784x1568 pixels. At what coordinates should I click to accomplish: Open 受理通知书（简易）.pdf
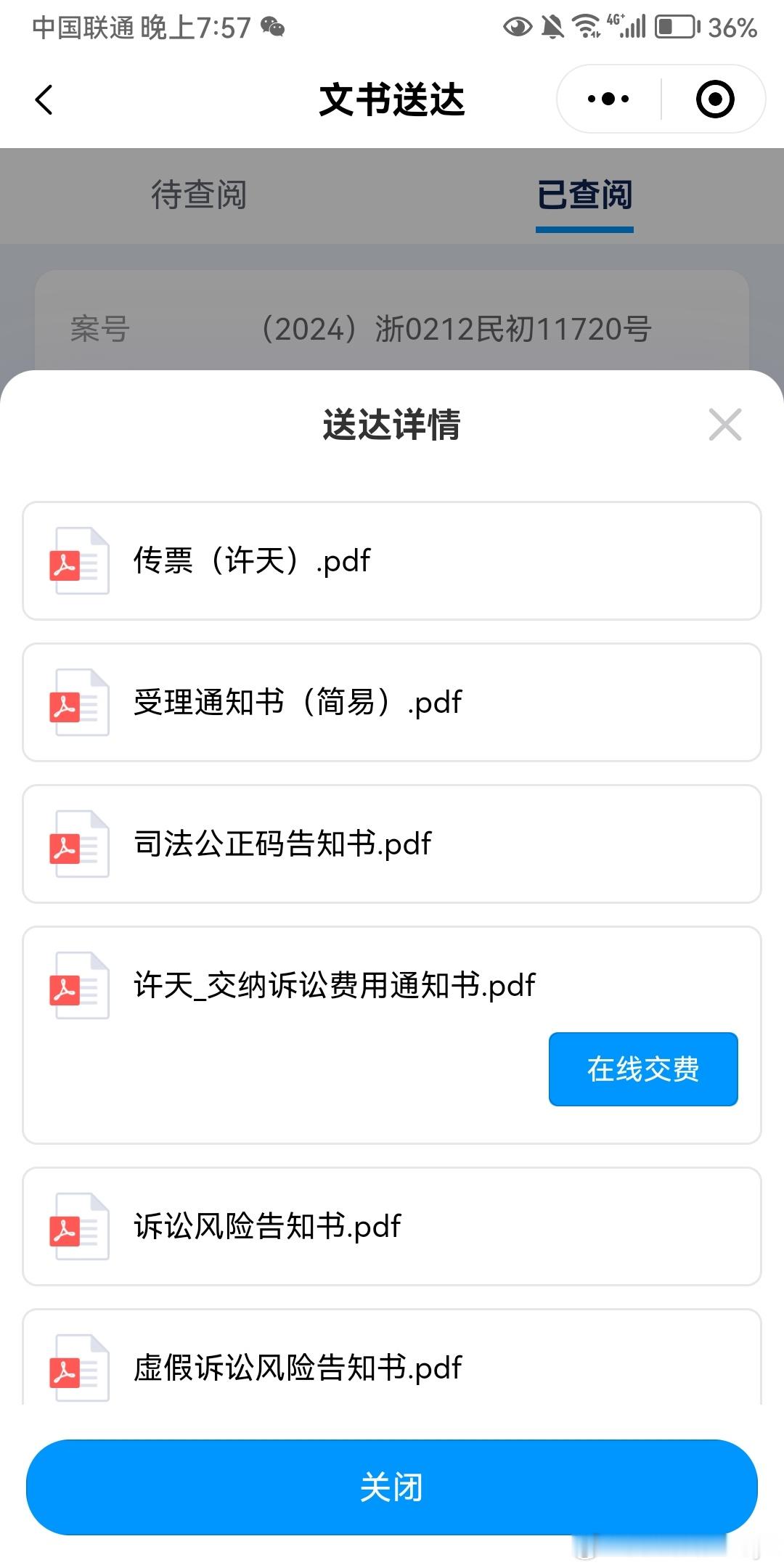click(392, 702)
